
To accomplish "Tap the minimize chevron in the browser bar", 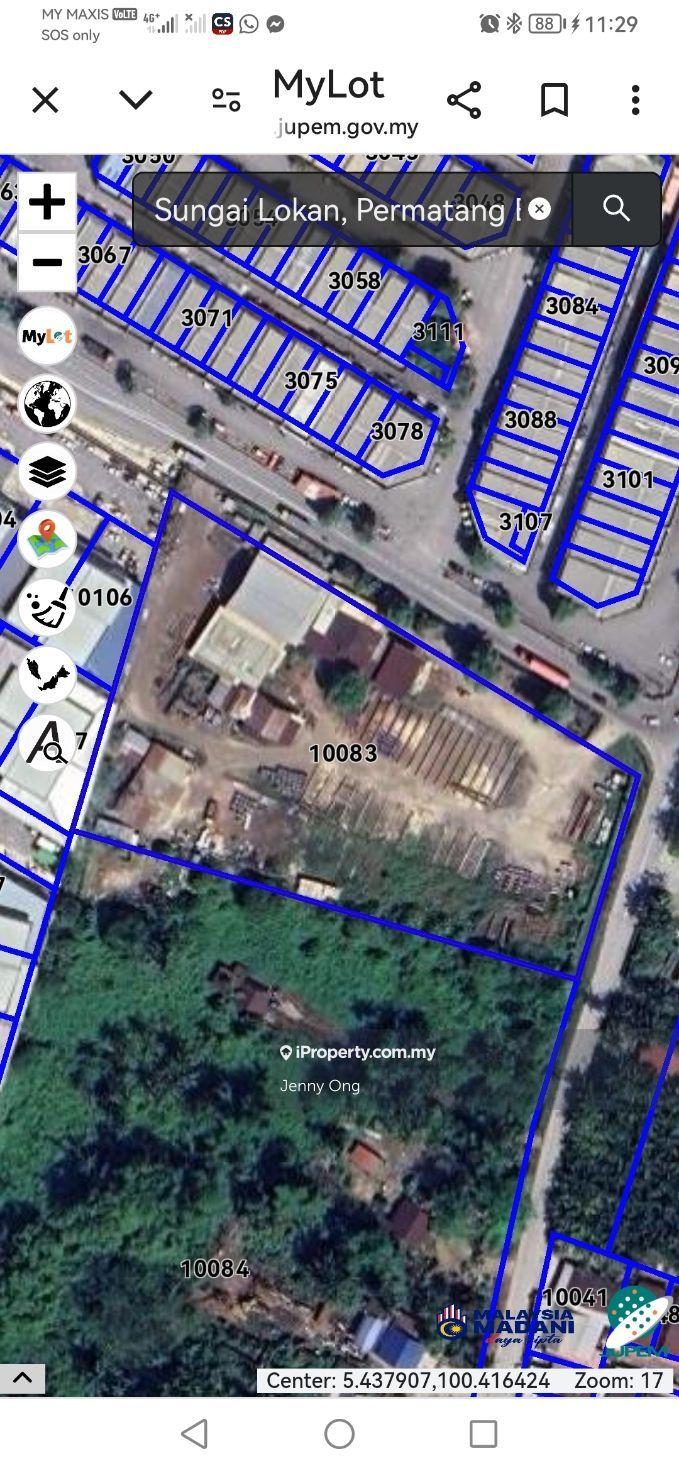I will [x=135, y=100].
